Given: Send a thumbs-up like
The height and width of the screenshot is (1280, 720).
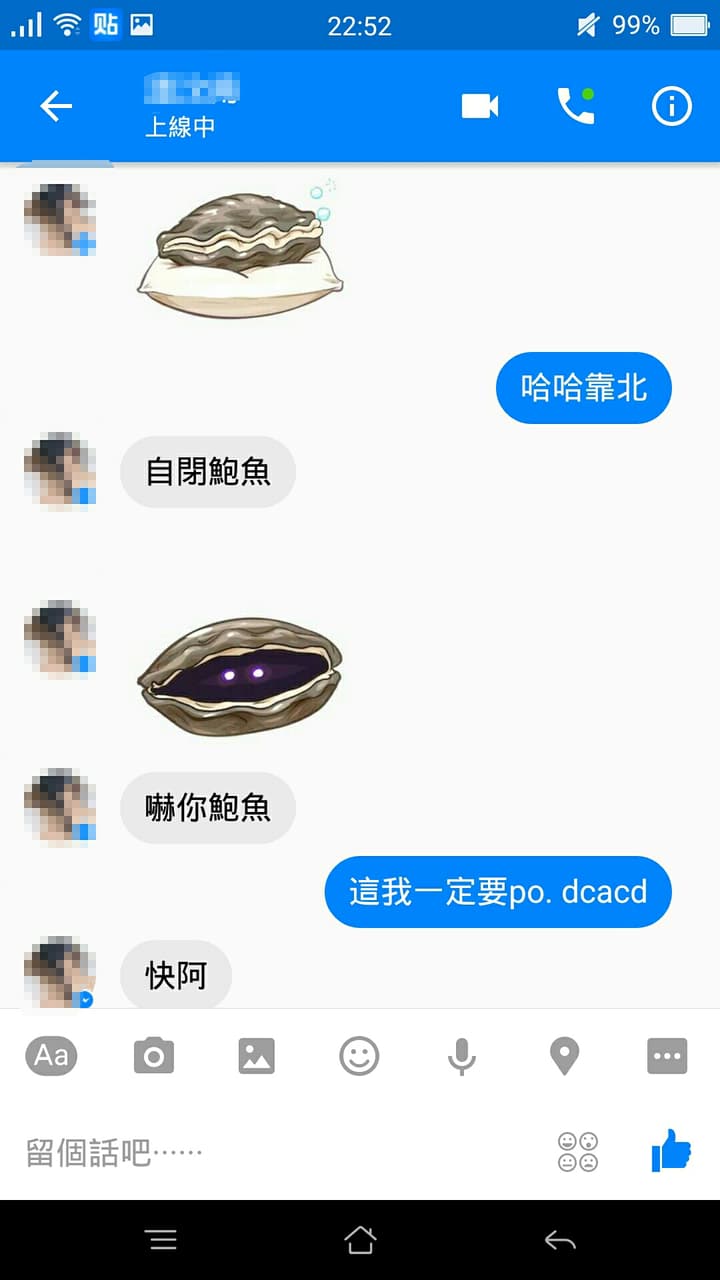Looking at the screenshot, I should (x=671, y=1151).
